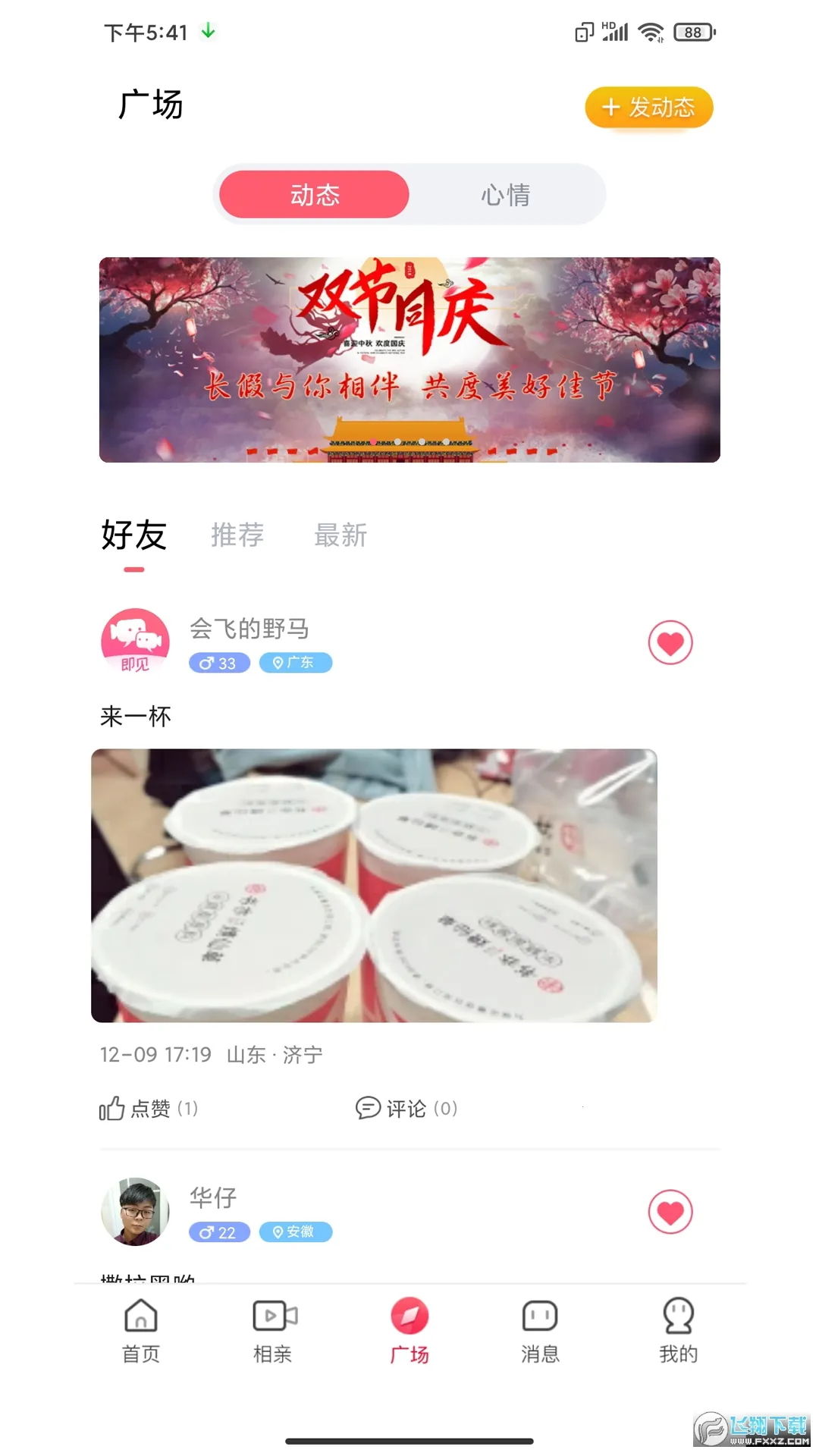Open 会飞的野马's profile avatar
This screenshot has width=819, height=1456.
135,642
